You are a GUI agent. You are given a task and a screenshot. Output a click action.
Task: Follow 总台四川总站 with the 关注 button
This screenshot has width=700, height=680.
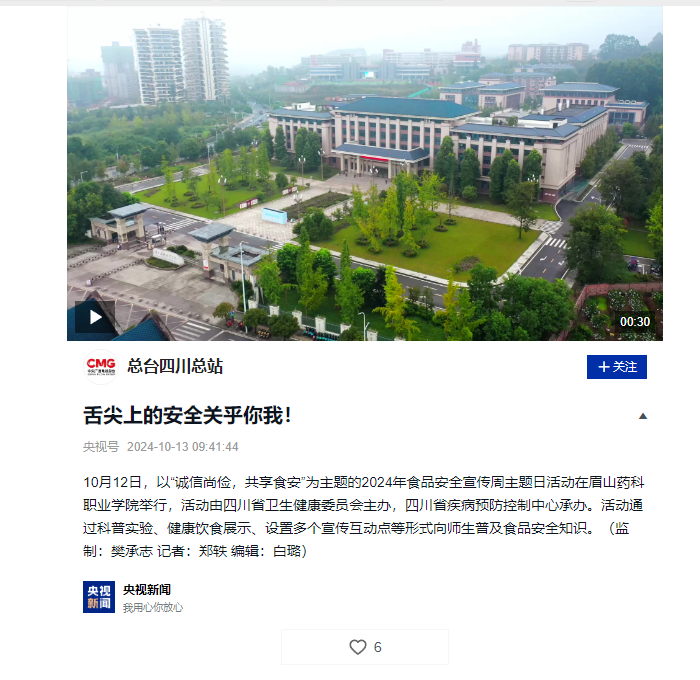[616, 367]
